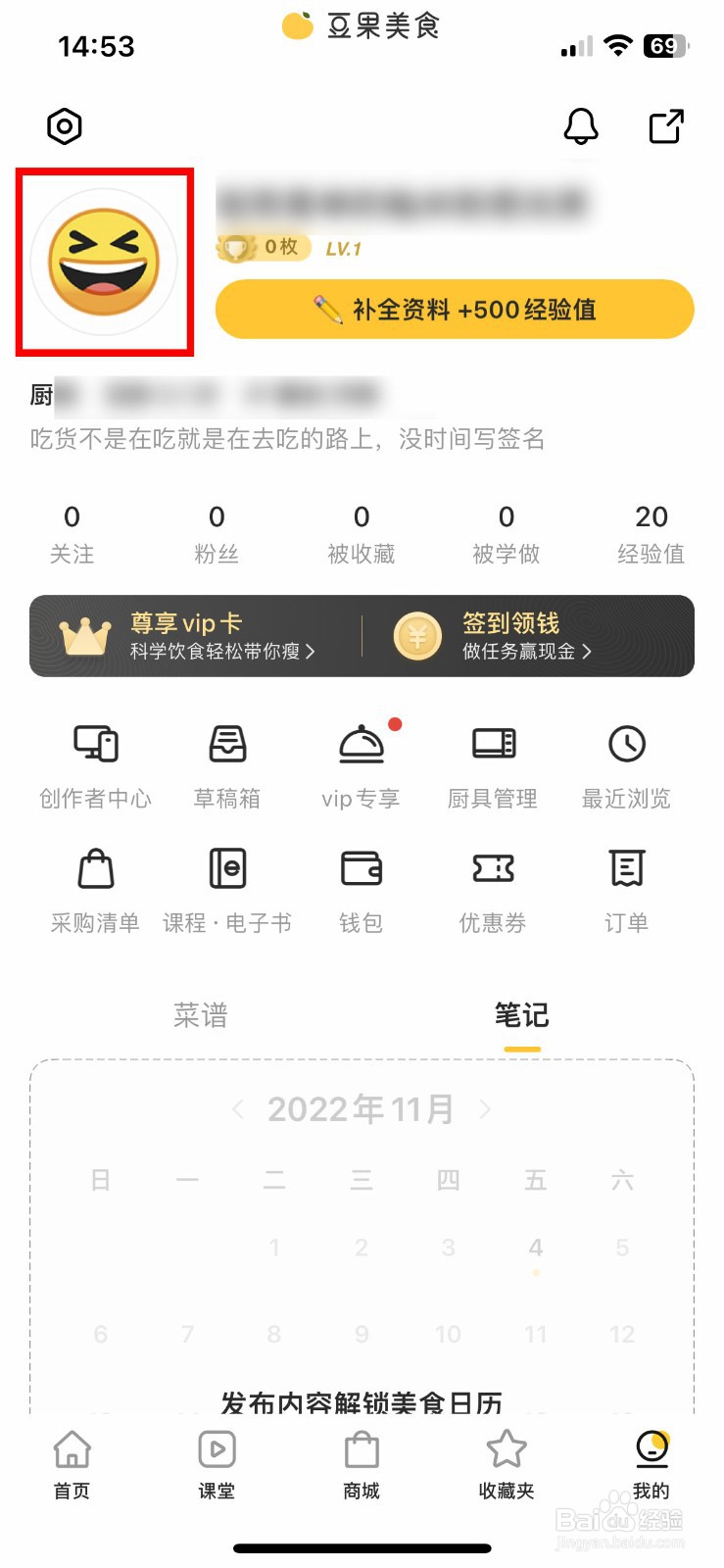Image resolution: width=724 pixels, height=1568 pixels.
Task: Open 厨具管理
Action: tap(493, 764)
